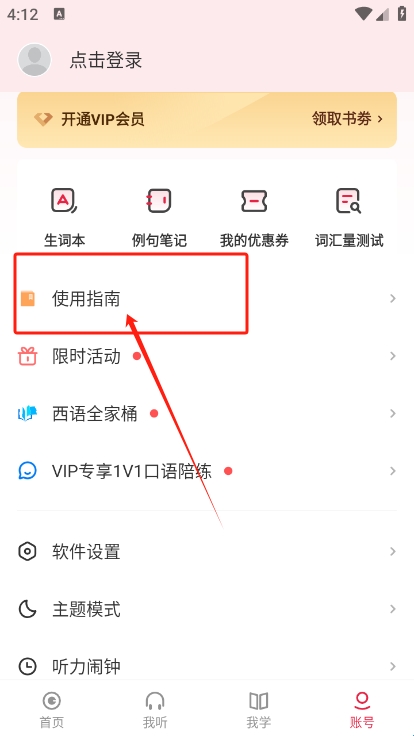Switch to the 我学 tab
The height and width of the screenshot is (736, 414).
(x=259, y=709)
